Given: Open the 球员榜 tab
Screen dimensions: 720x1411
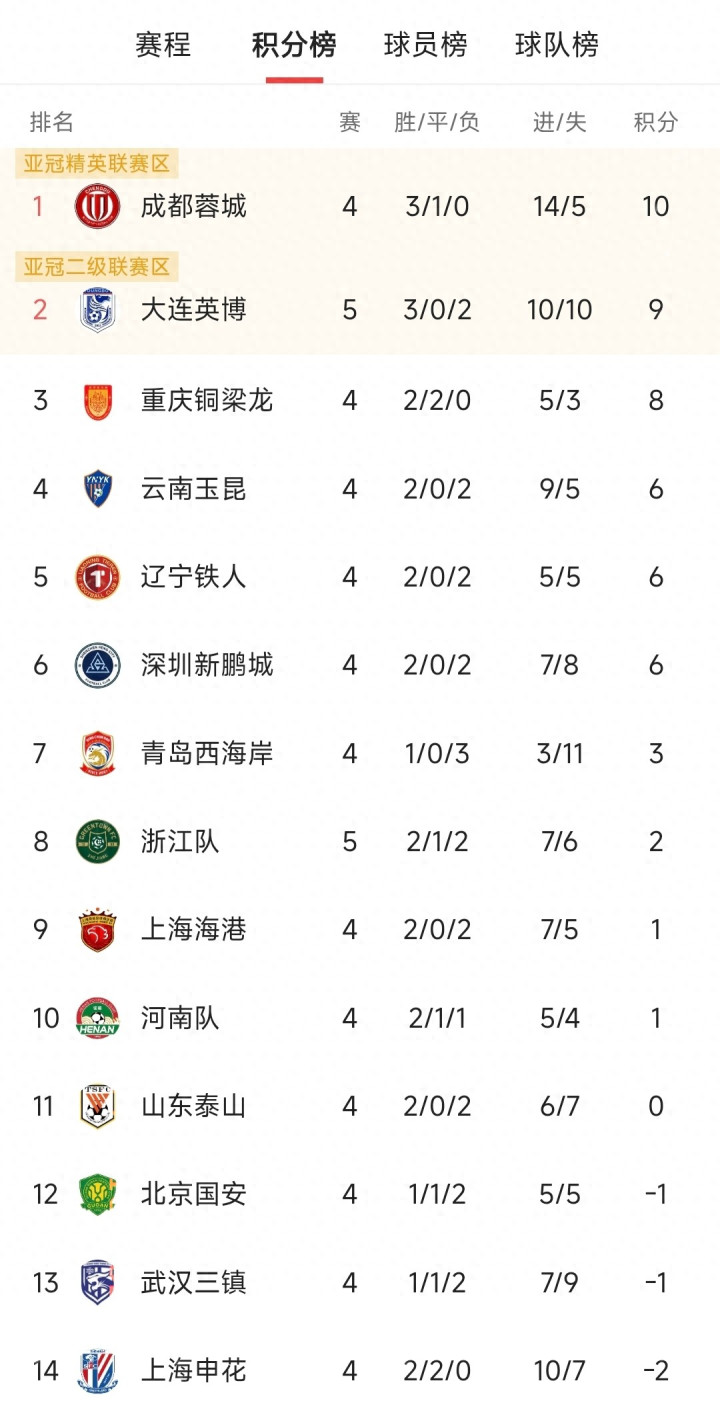Looking at the screenshot, I should pos(425,45).
